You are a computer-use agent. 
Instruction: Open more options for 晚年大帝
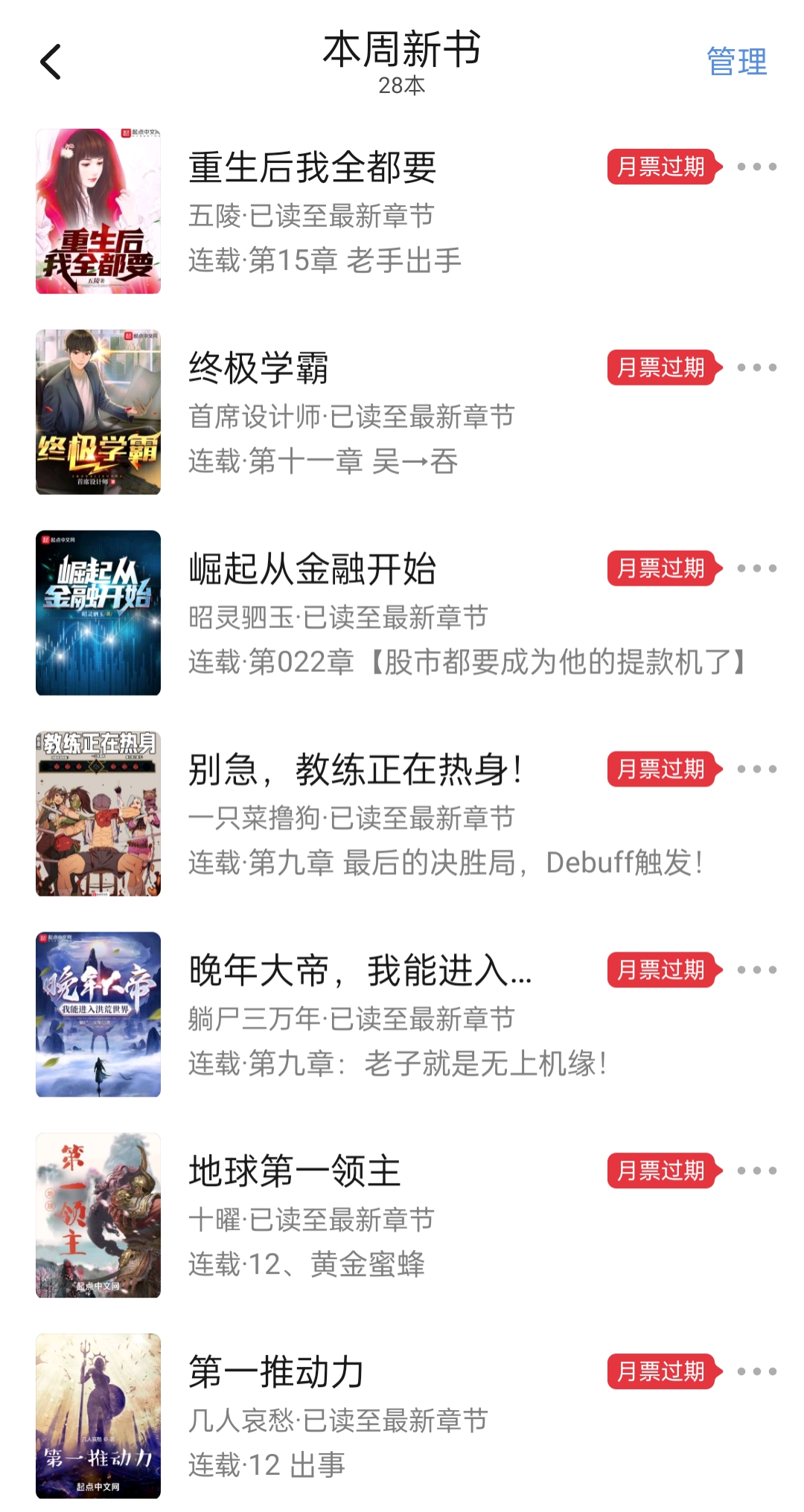(757, 971)
